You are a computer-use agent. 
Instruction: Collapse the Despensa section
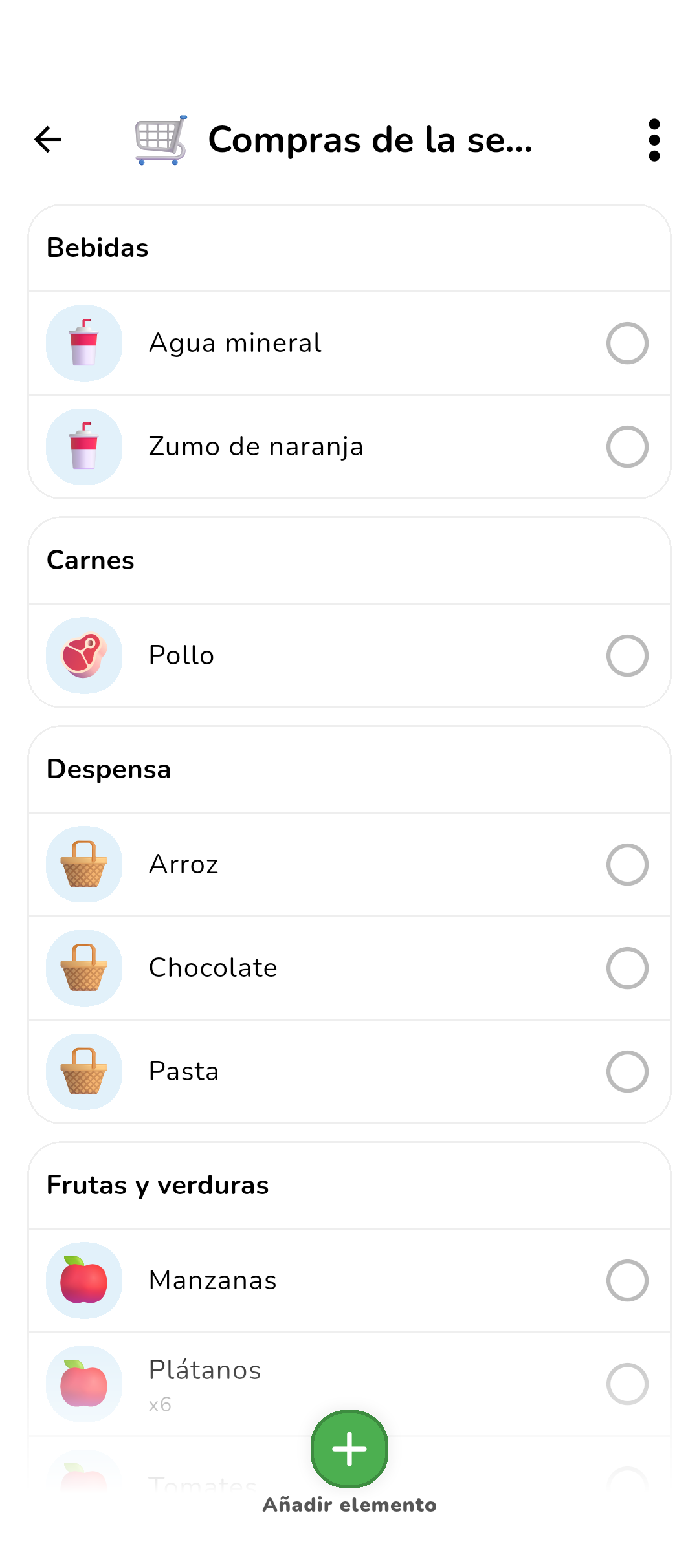pyautogui.click(x=109, y=769)
